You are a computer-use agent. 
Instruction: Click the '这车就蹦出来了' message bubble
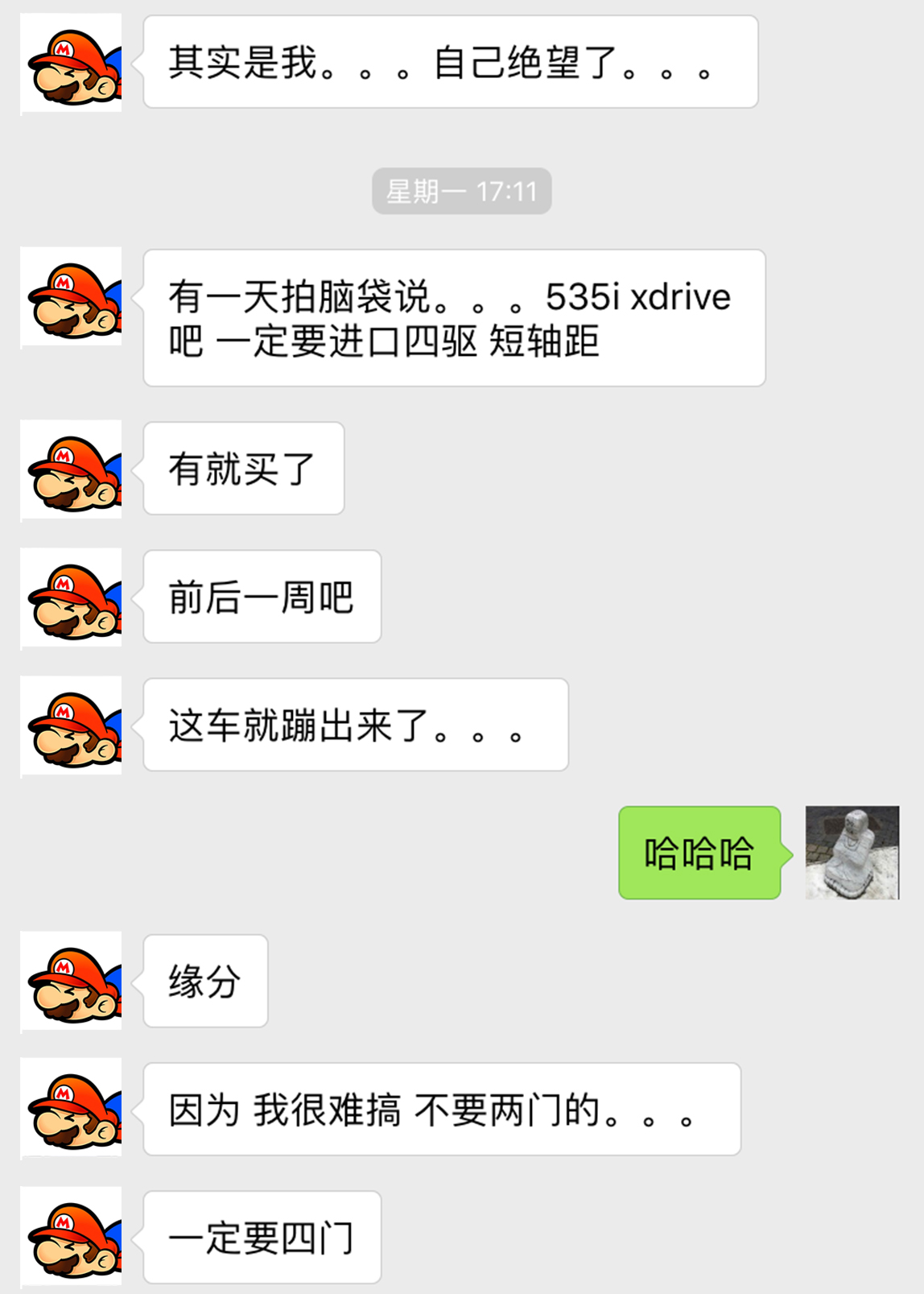pyautogui.click(x=354, y=726)
